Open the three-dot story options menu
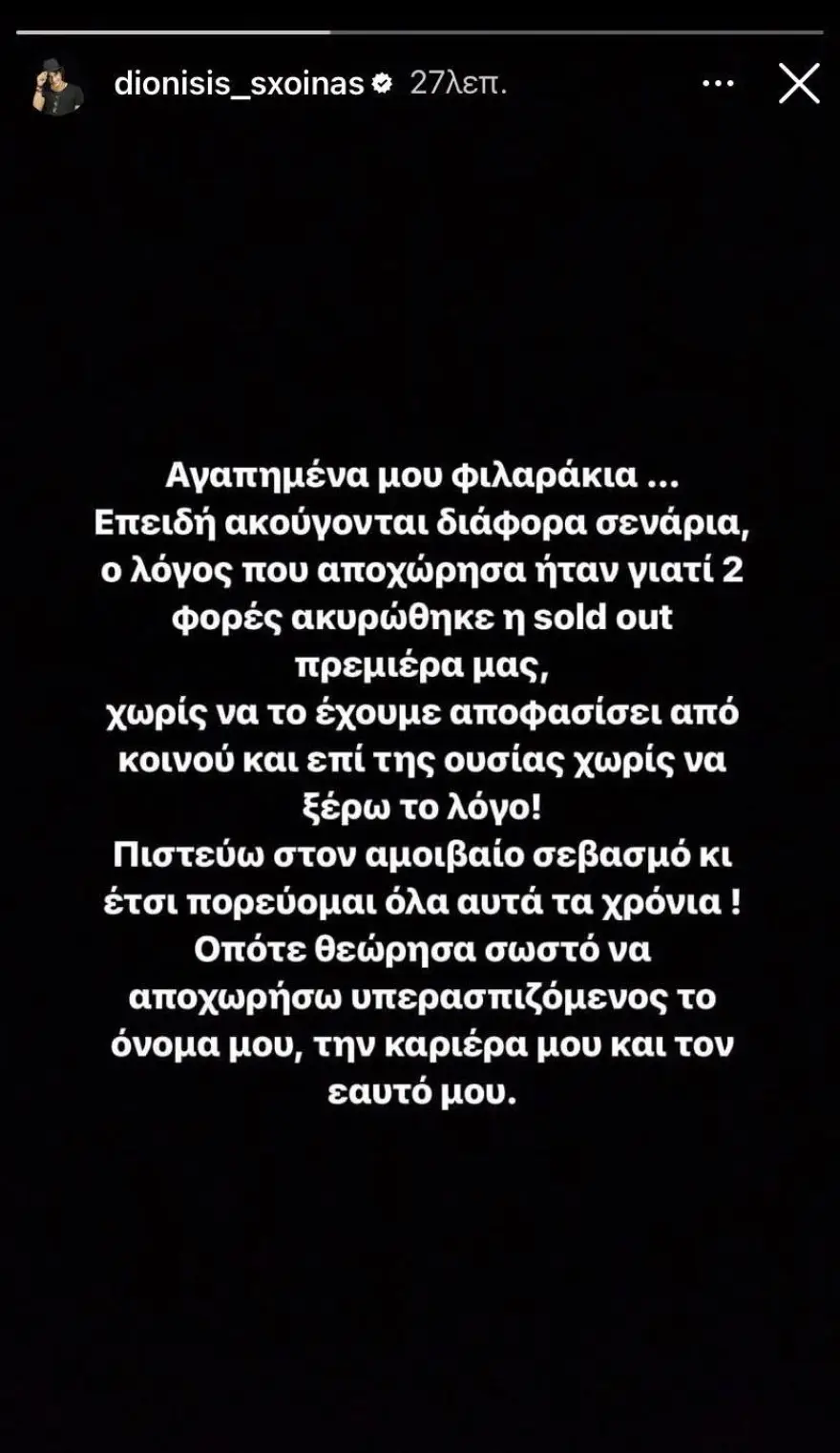The image size is (840, 1453). coord(718,84)
